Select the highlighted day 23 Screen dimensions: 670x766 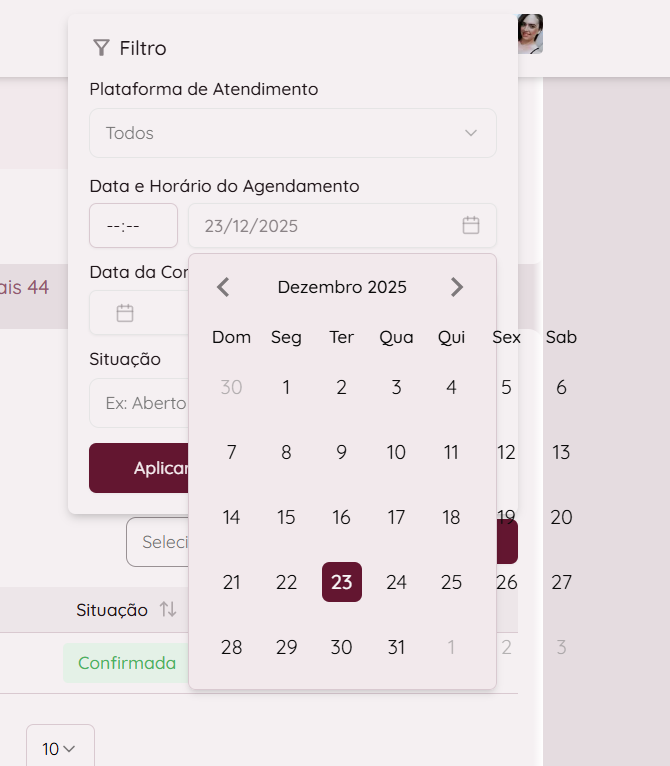[x=342, y=582]
